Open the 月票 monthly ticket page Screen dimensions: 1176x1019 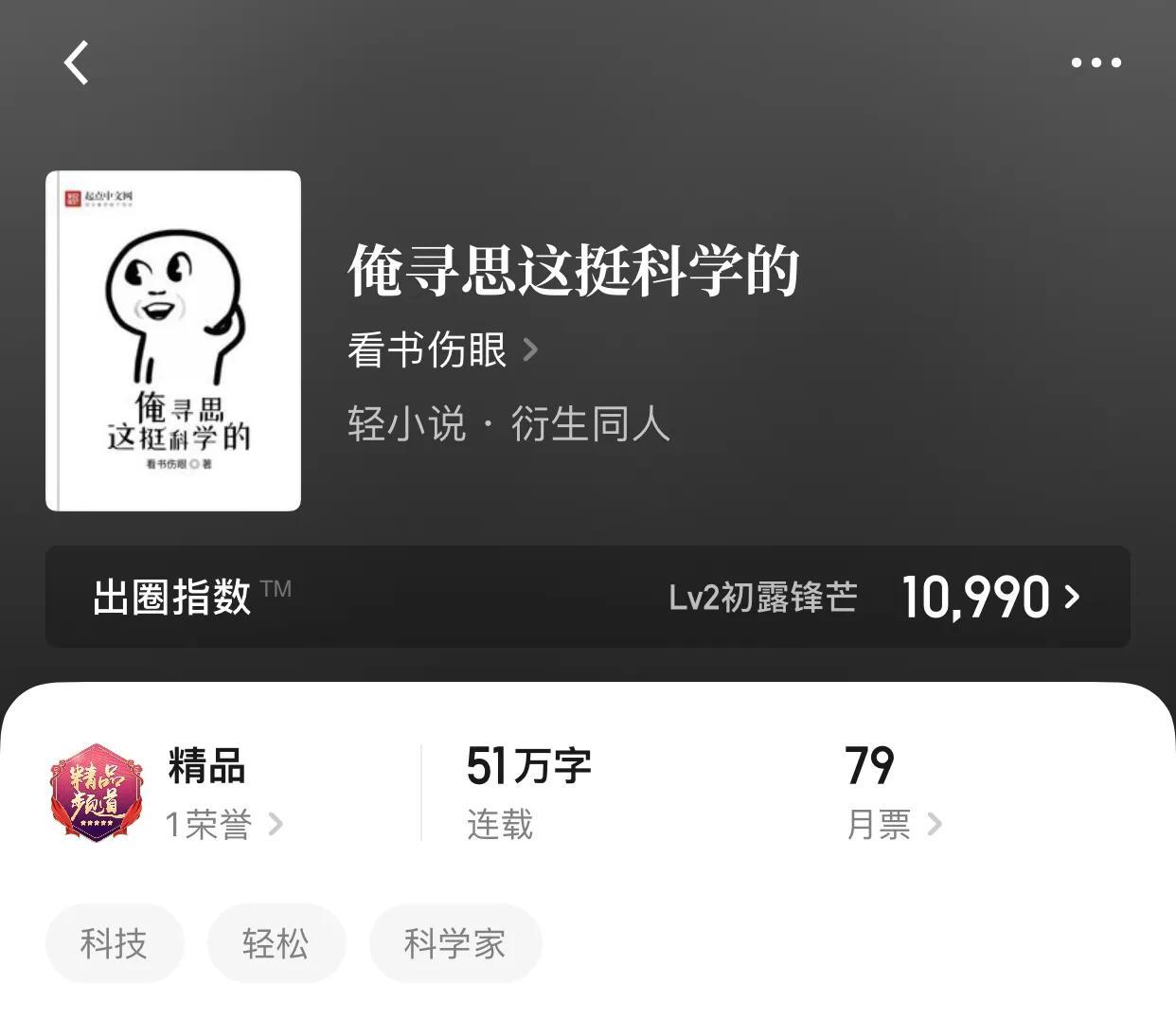click(892, 824)
